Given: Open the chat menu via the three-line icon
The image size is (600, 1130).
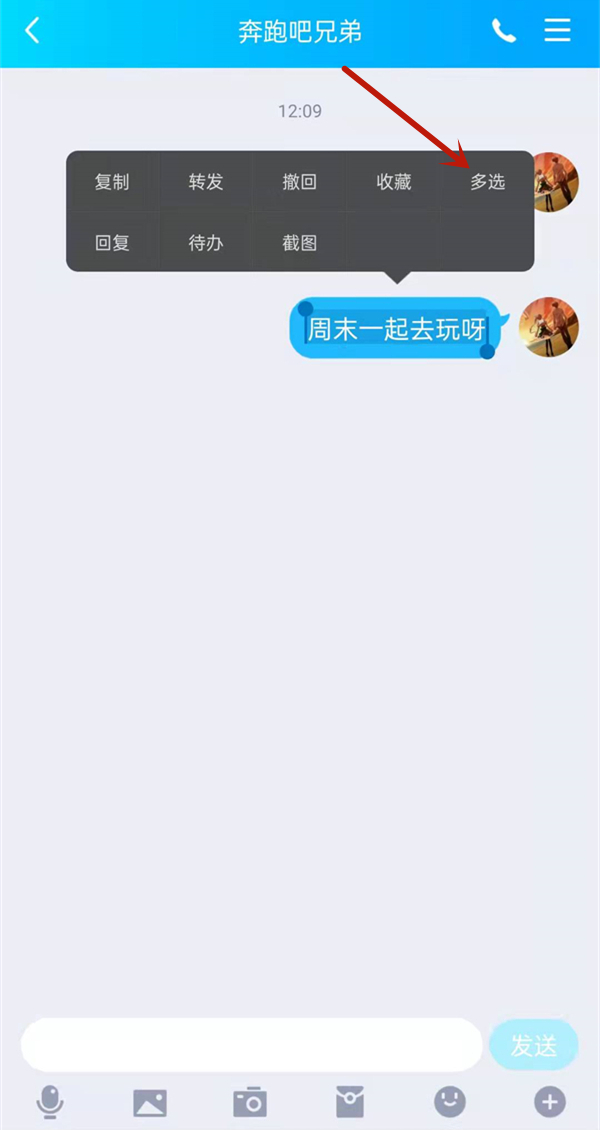Looking at the screenshot, I should pos(557,31).
